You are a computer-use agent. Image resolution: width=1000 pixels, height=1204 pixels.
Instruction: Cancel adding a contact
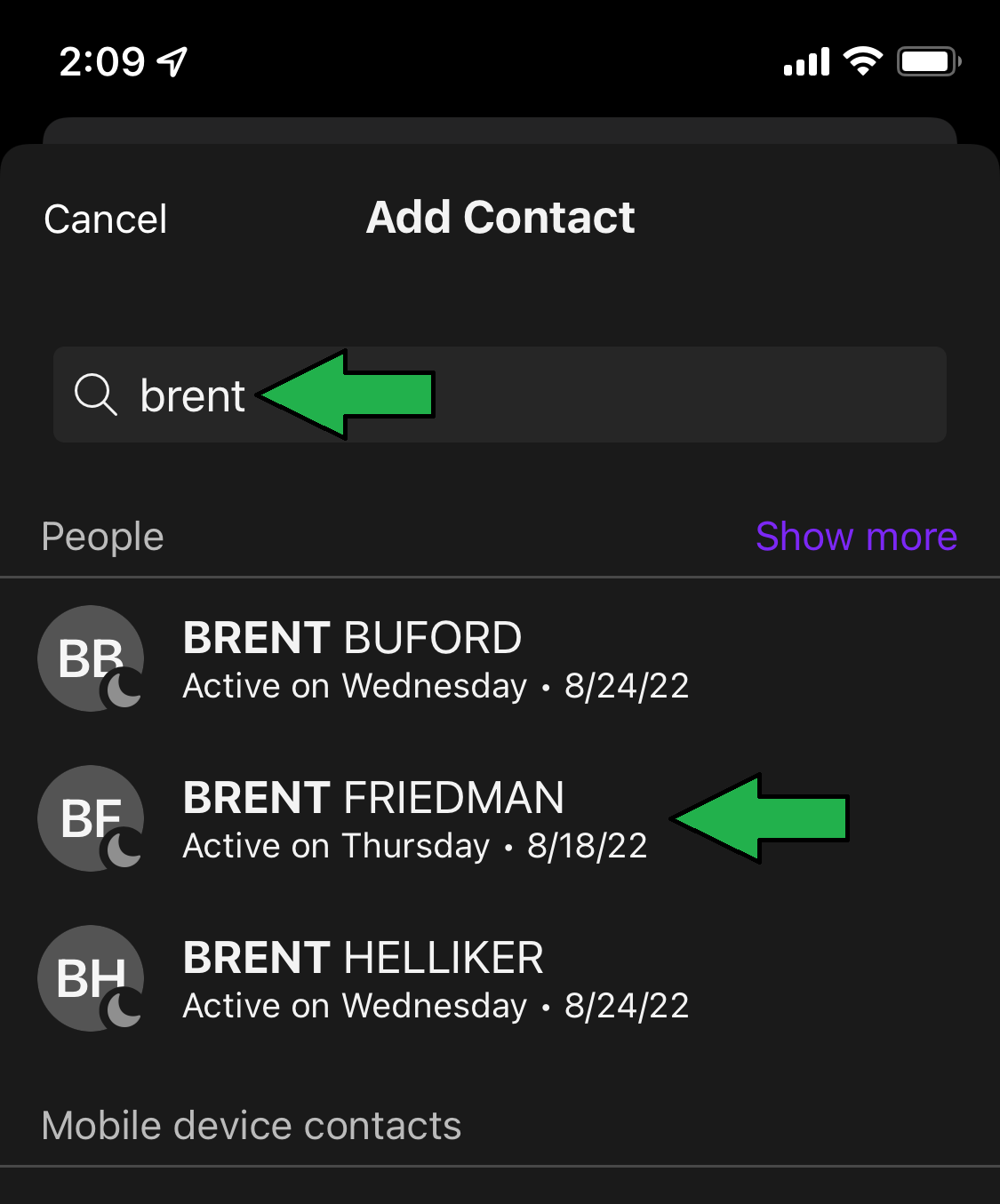tap(105, 219)
